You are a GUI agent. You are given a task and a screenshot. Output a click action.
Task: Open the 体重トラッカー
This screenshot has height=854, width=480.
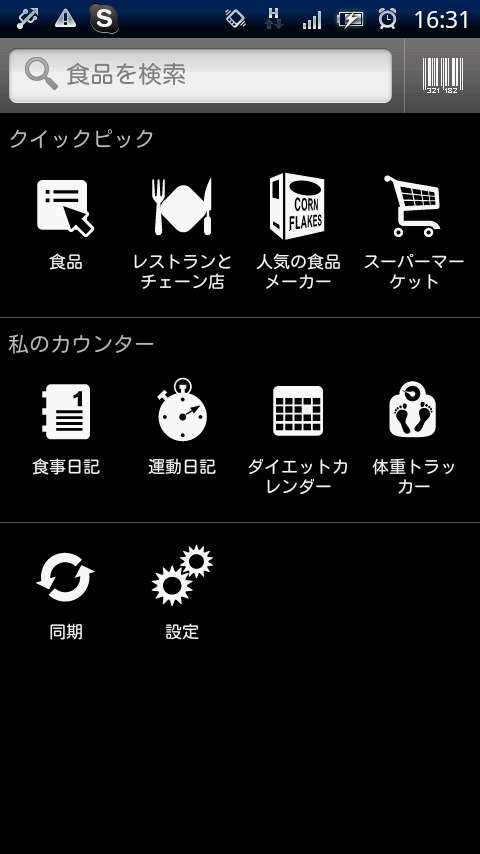pyautogui.click(x=414, y=437)
